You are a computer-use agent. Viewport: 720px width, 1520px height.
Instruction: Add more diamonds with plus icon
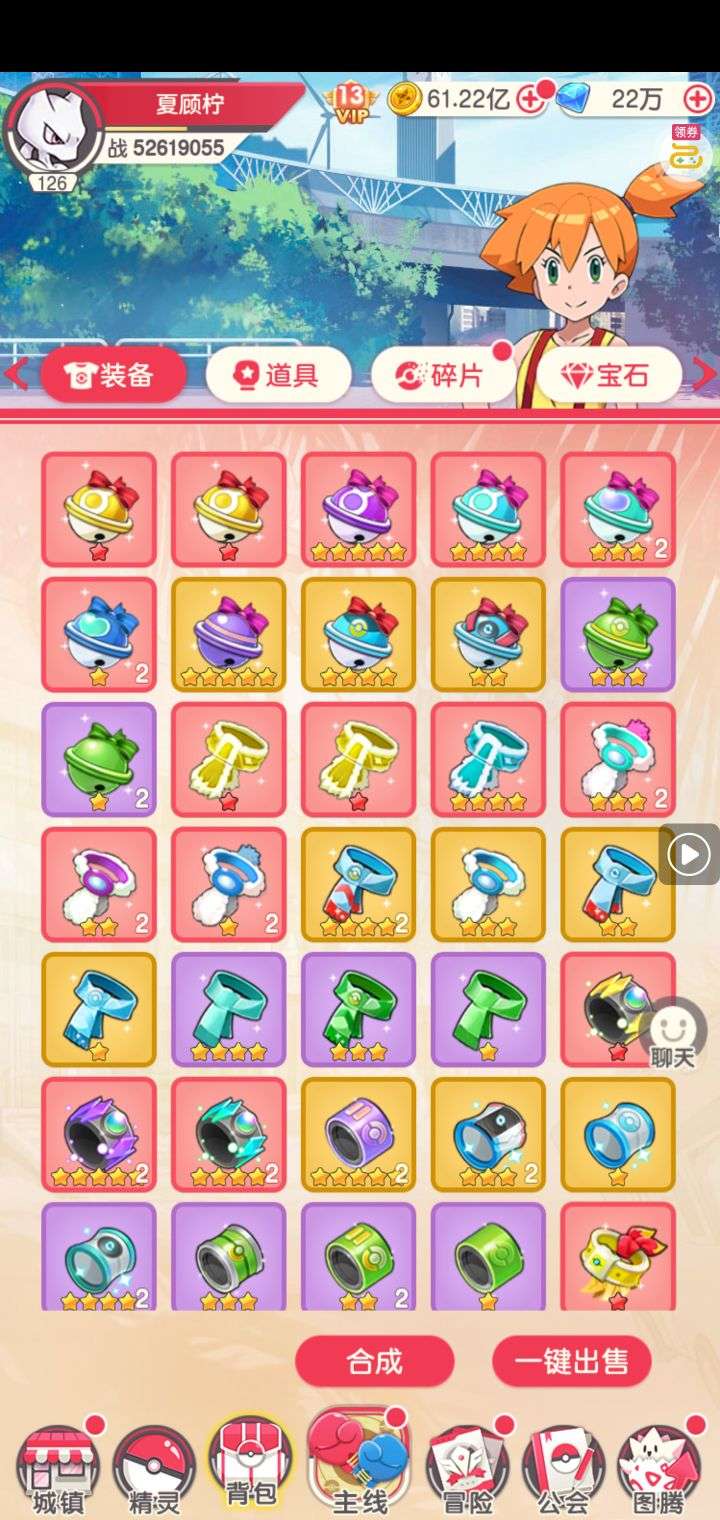click(x=697, y=98)
